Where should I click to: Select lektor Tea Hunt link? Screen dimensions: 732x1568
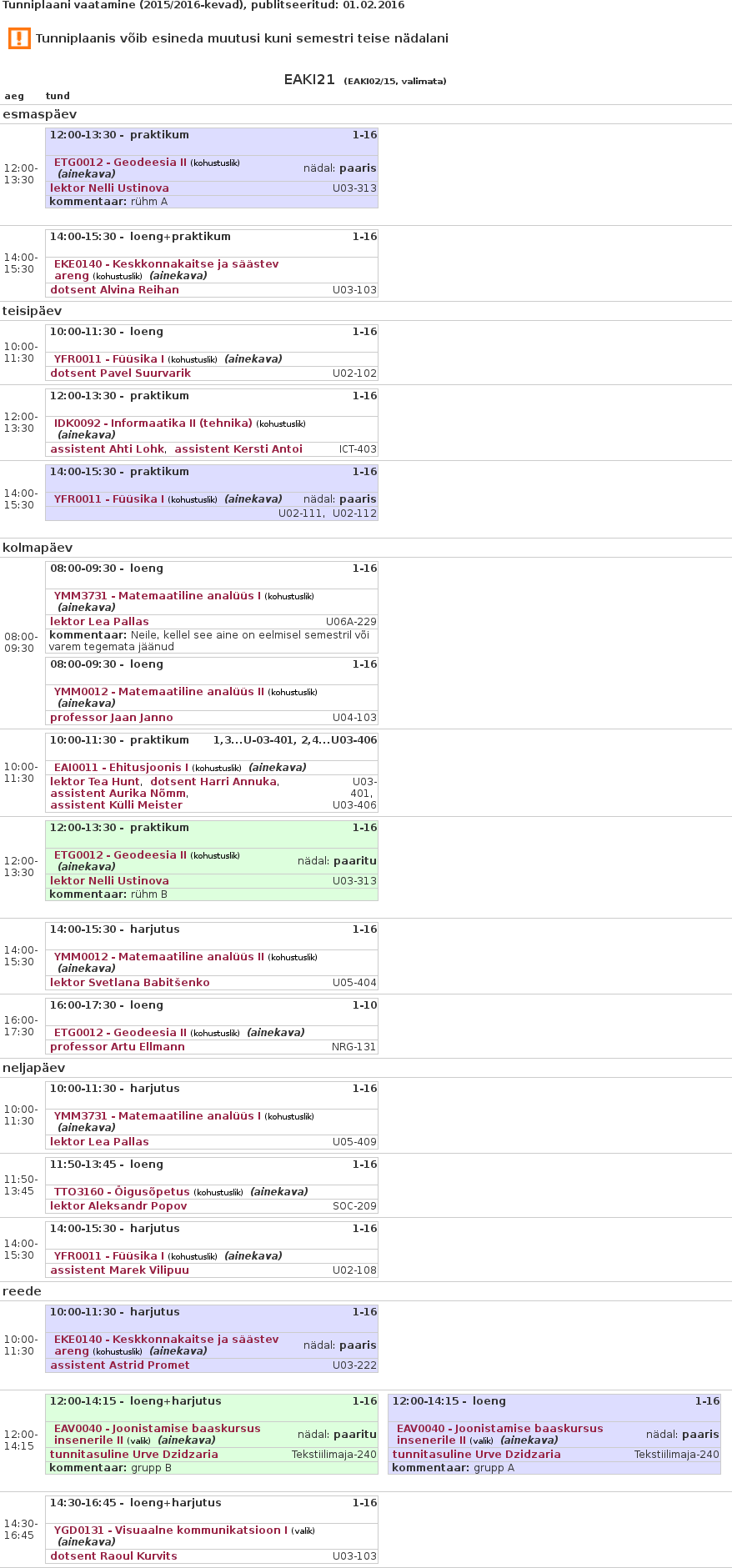[x=95, y=782]
